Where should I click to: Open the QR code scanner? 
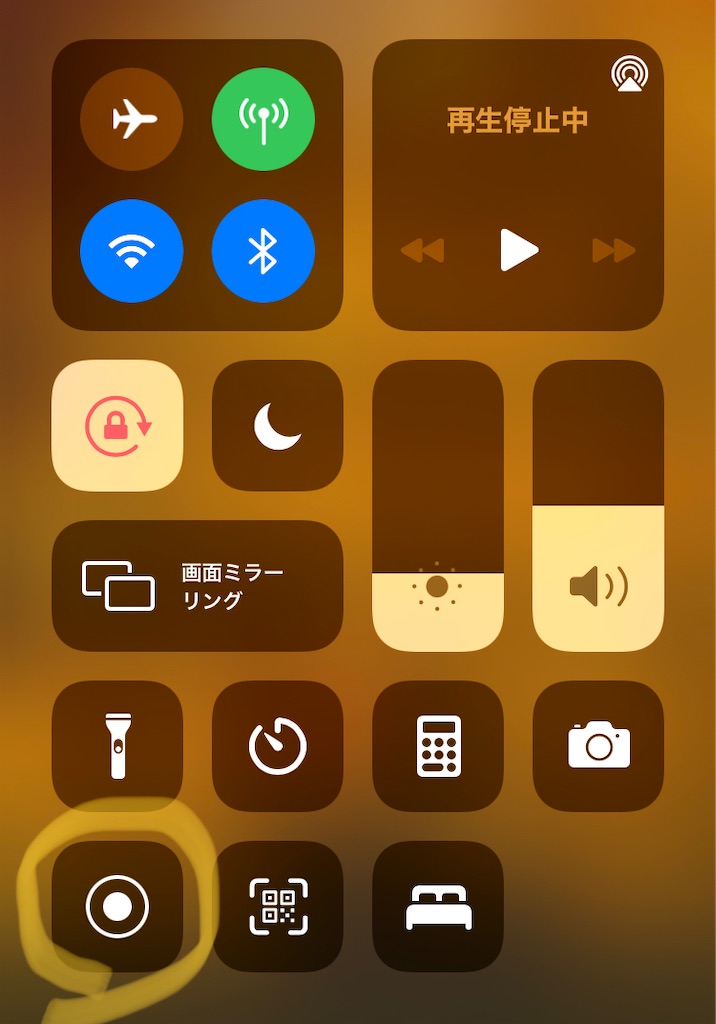(277, 906)
